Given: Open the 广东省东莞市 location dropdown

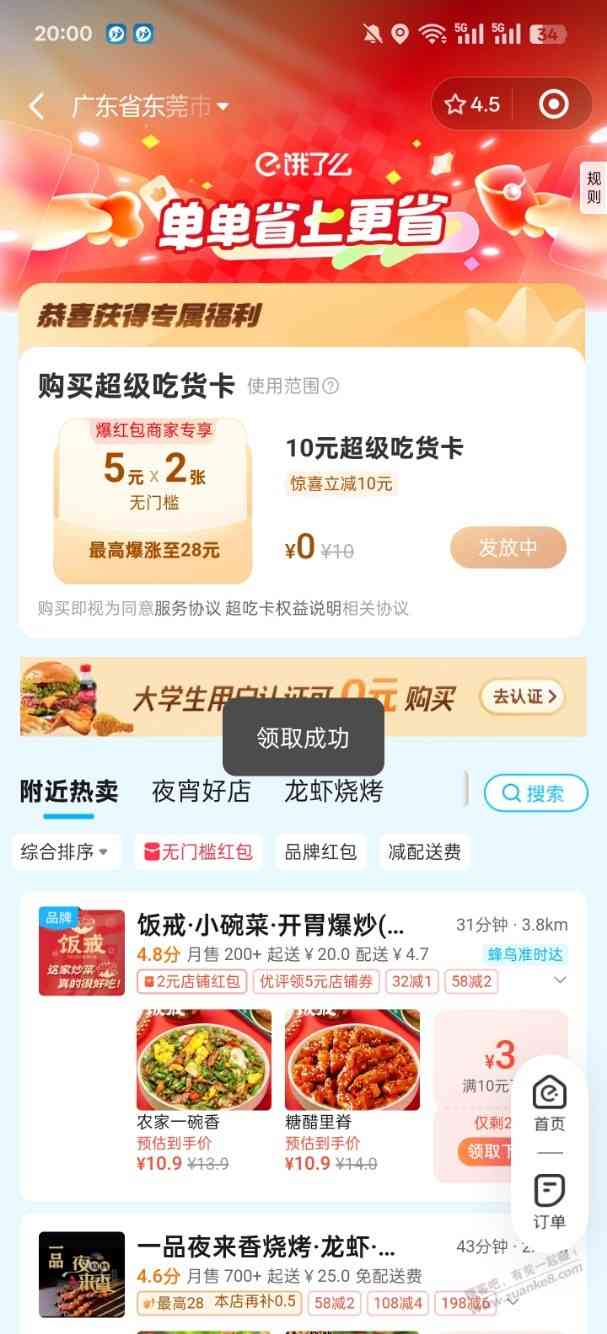Looking at the screenshot, I should (x=150, y=106).
